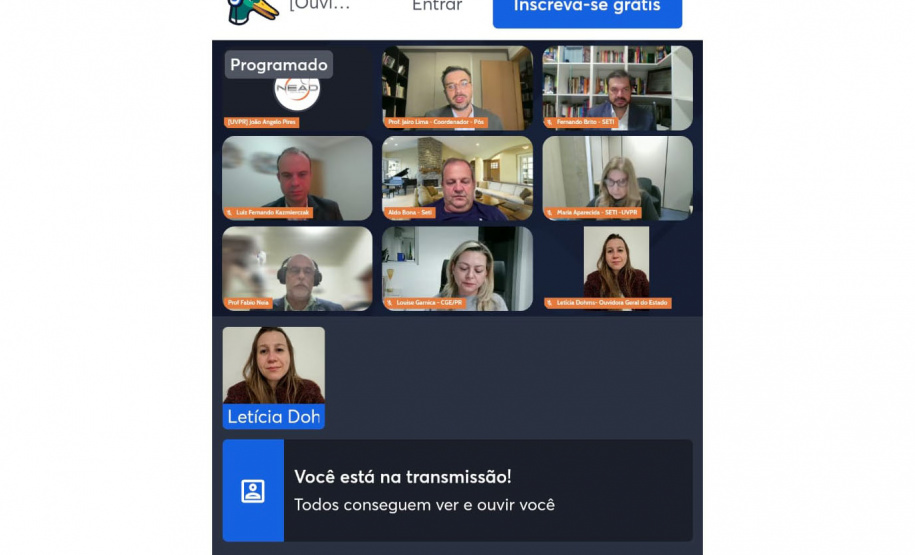915x555 pixels.
Task: Tap the Entrar login link
Action: click(437, 6)
